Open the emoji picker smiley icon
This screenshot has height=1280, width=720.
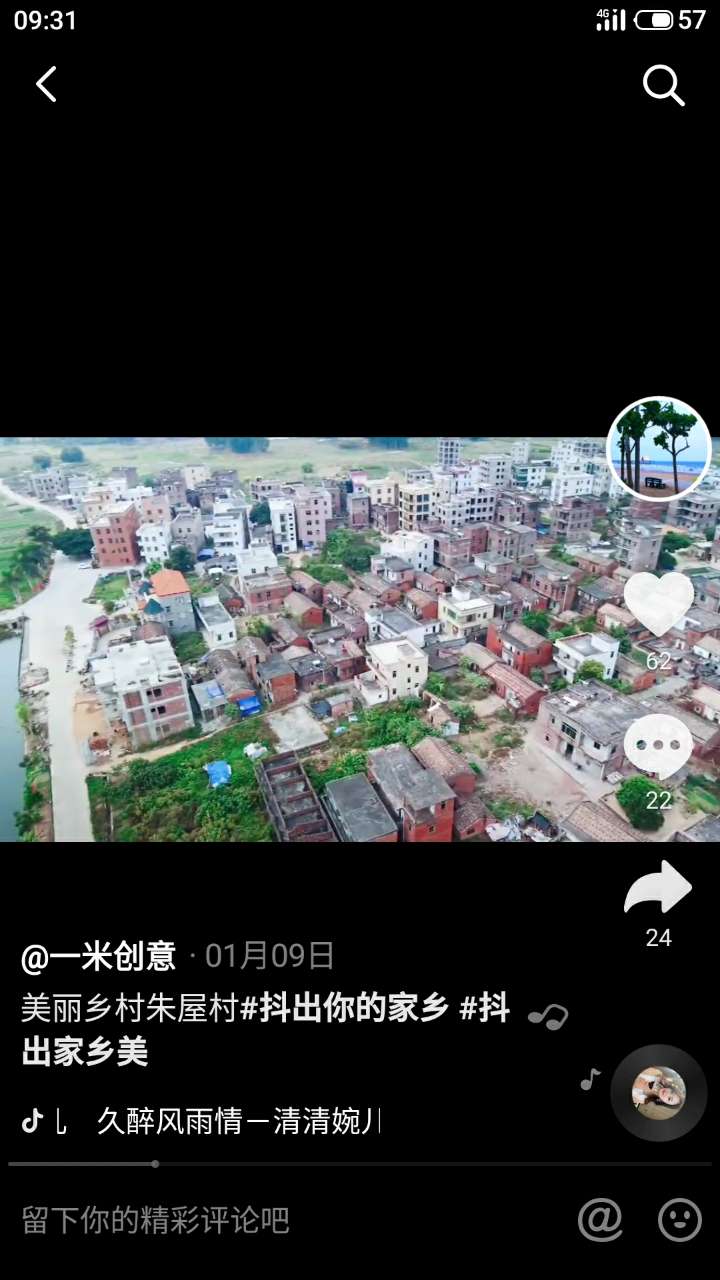pyautogui.click(x=680, y=1220)
